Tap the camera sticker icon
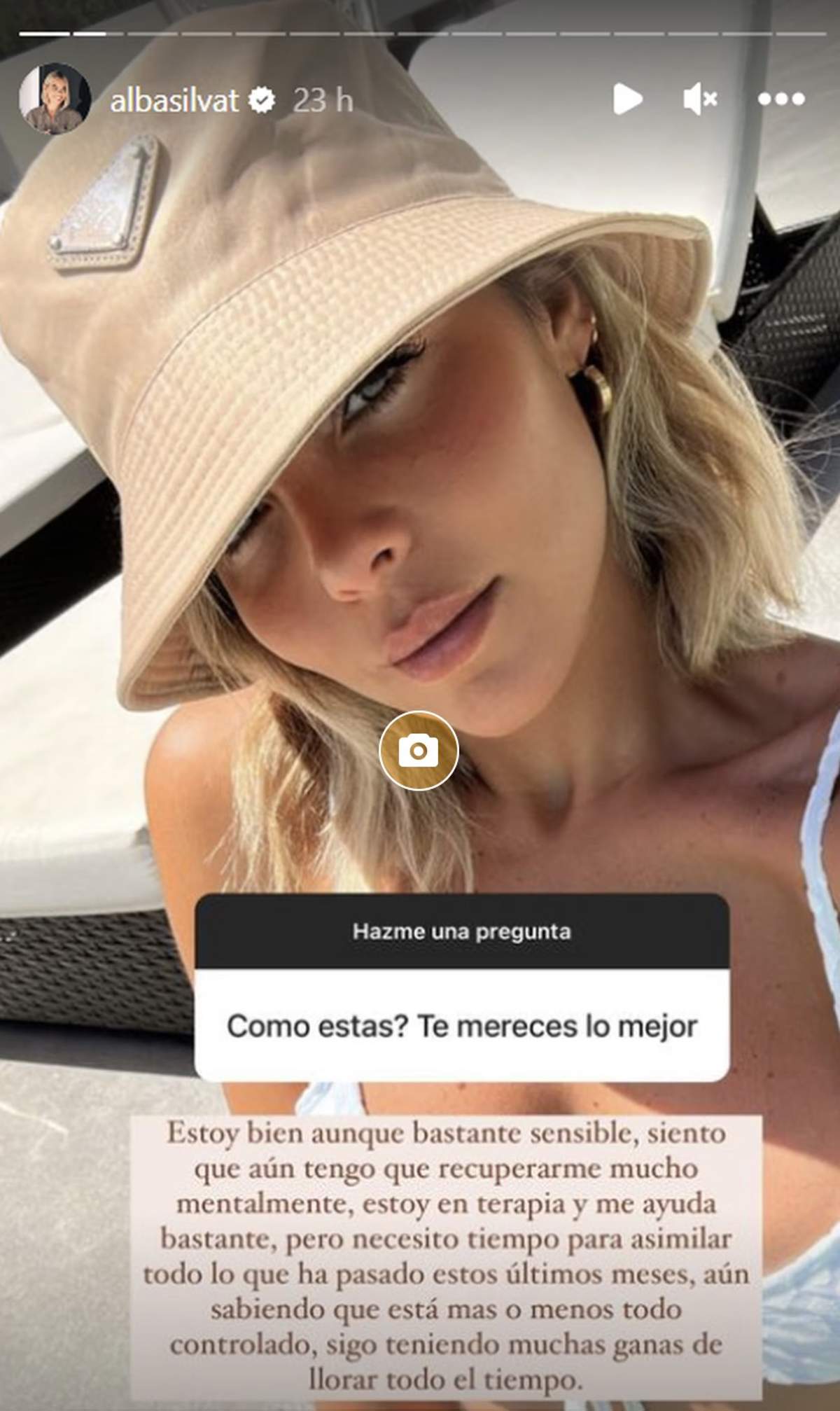840x1411 pixels. 419,751
